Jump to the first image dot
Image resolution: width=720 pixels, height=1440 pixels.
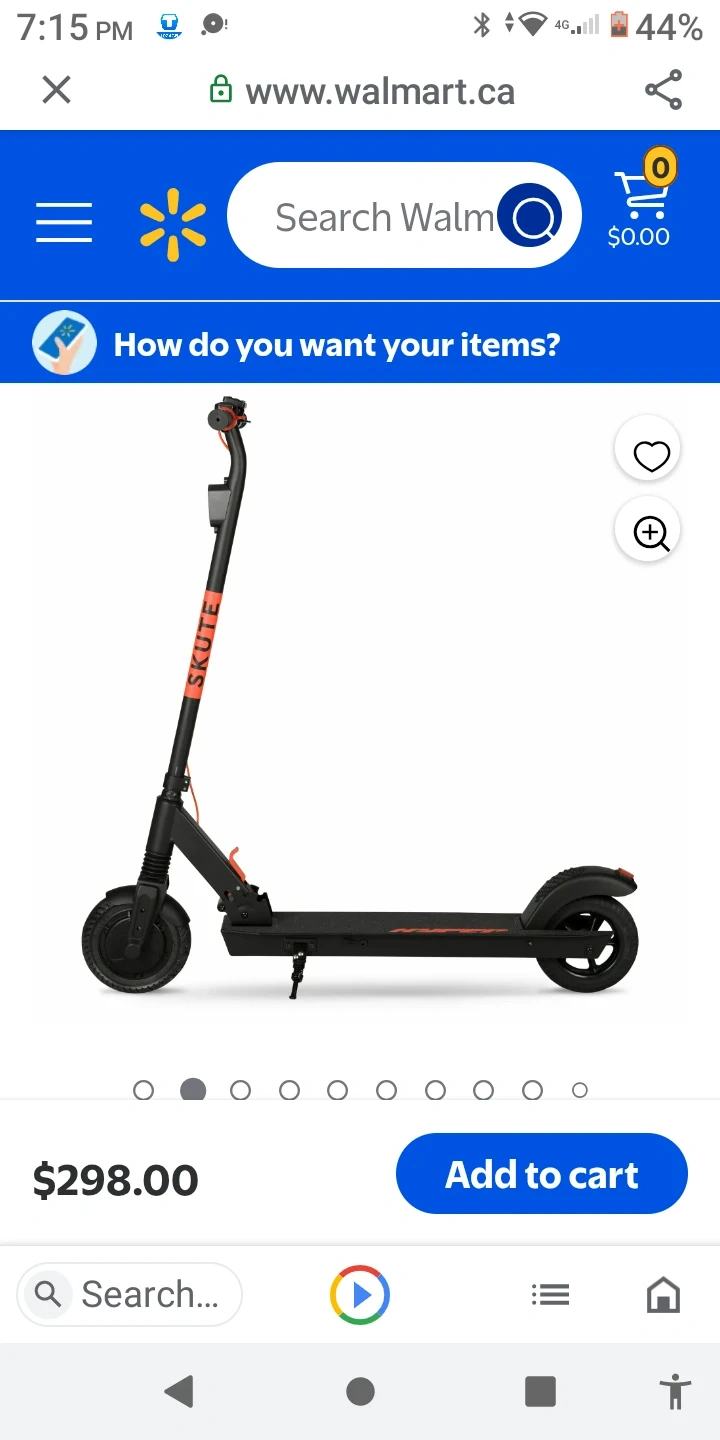pos(144,1090)
